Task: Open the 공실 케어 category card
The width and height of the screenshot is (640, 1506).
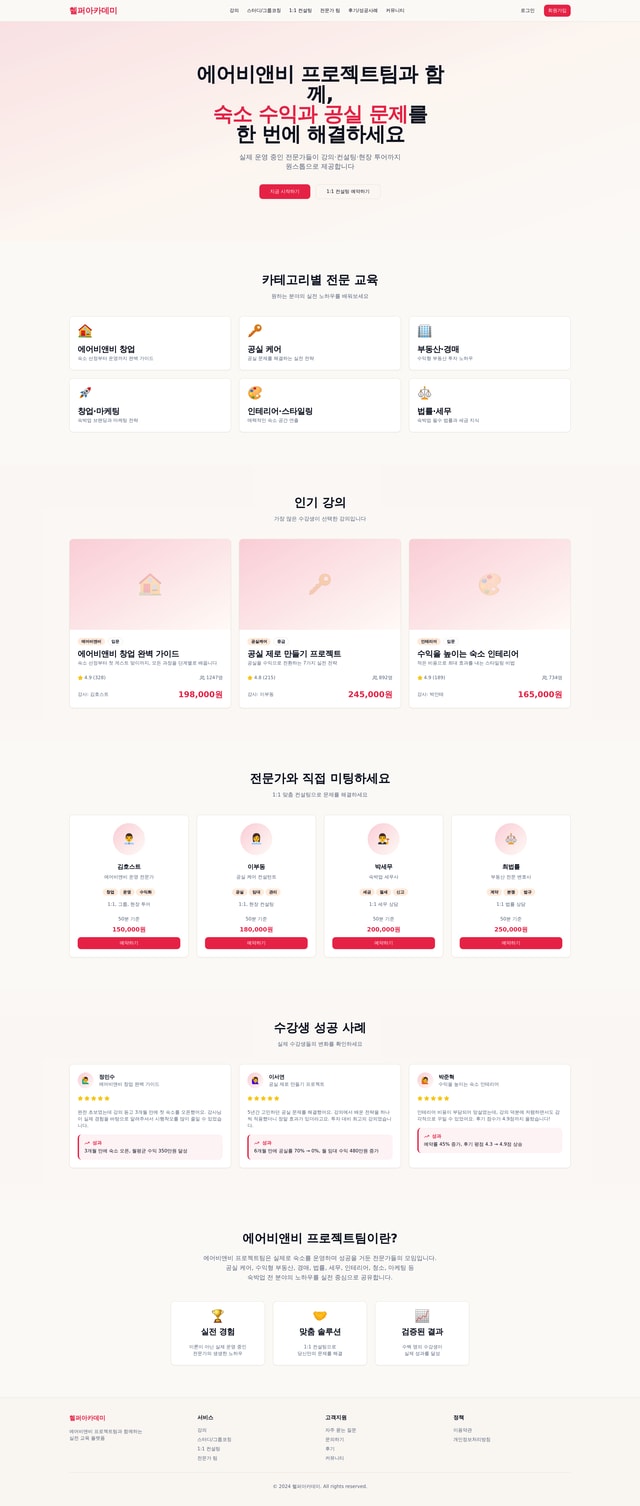Action: (319, 343)
